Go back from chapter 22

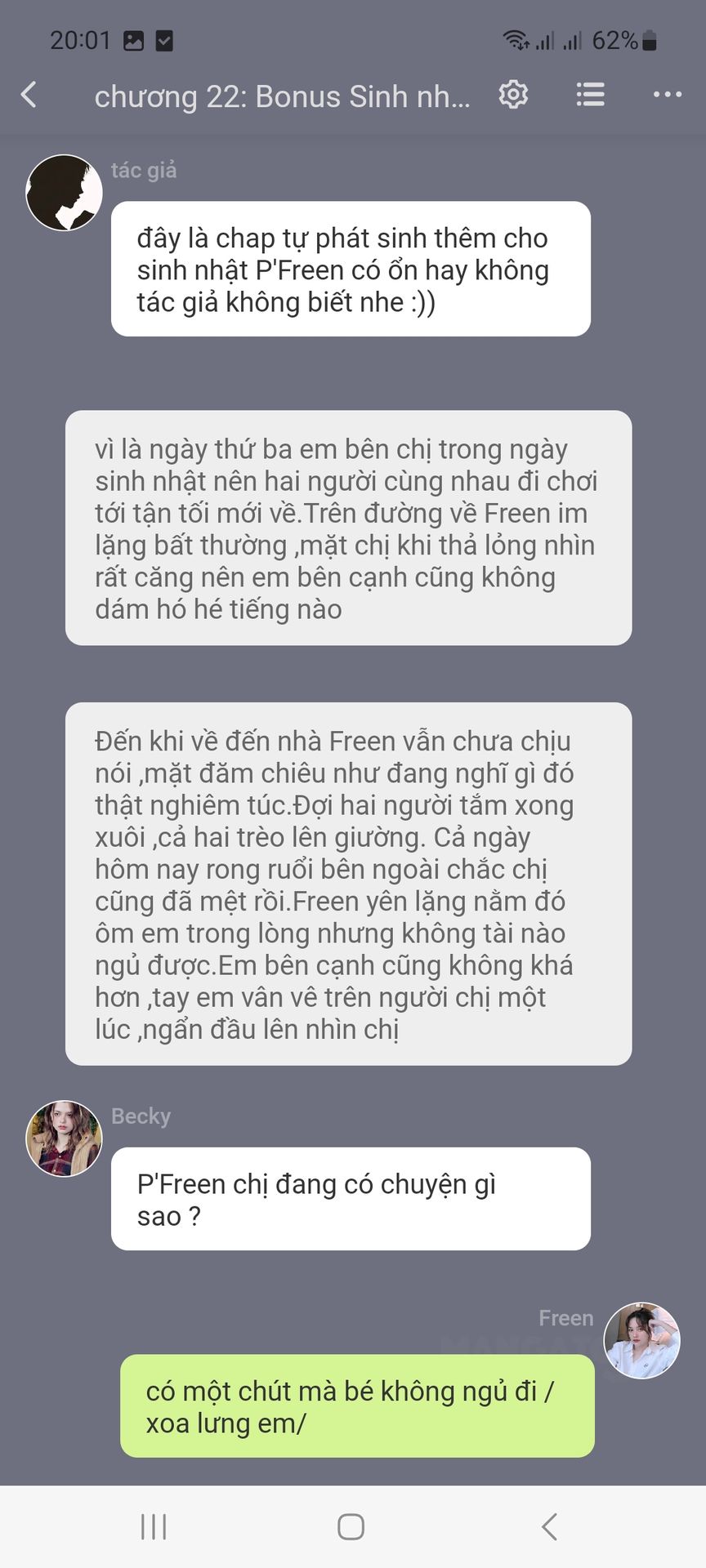click(29, 95)
